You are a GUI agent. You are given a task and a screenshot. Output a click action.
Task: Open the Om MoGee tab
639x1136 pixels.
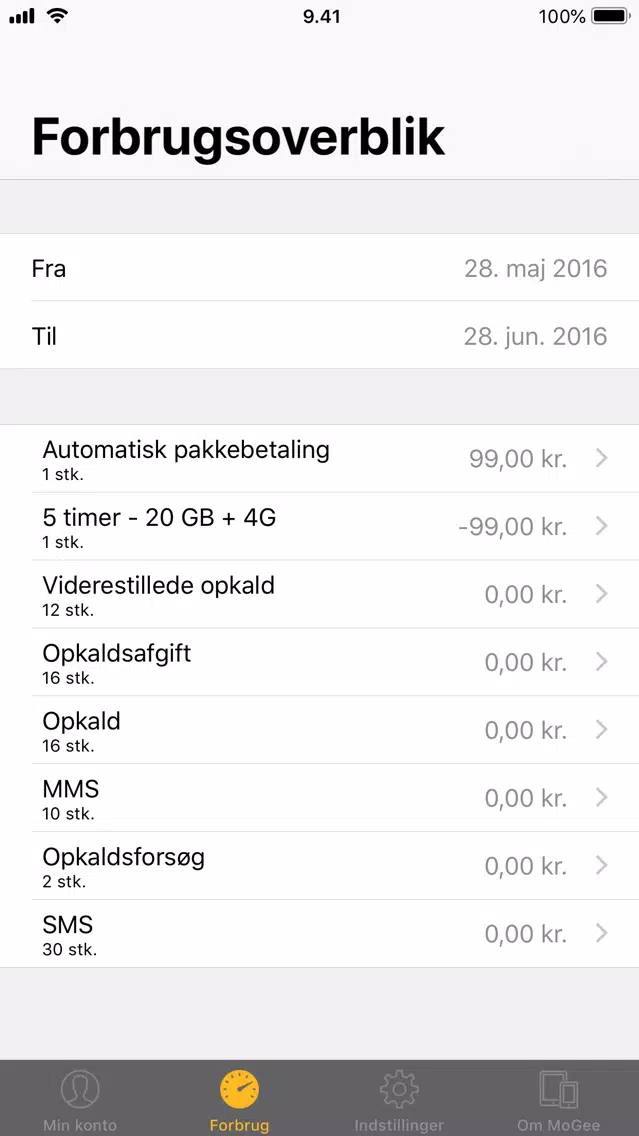pyautogui.click(x=559, y=1100)
